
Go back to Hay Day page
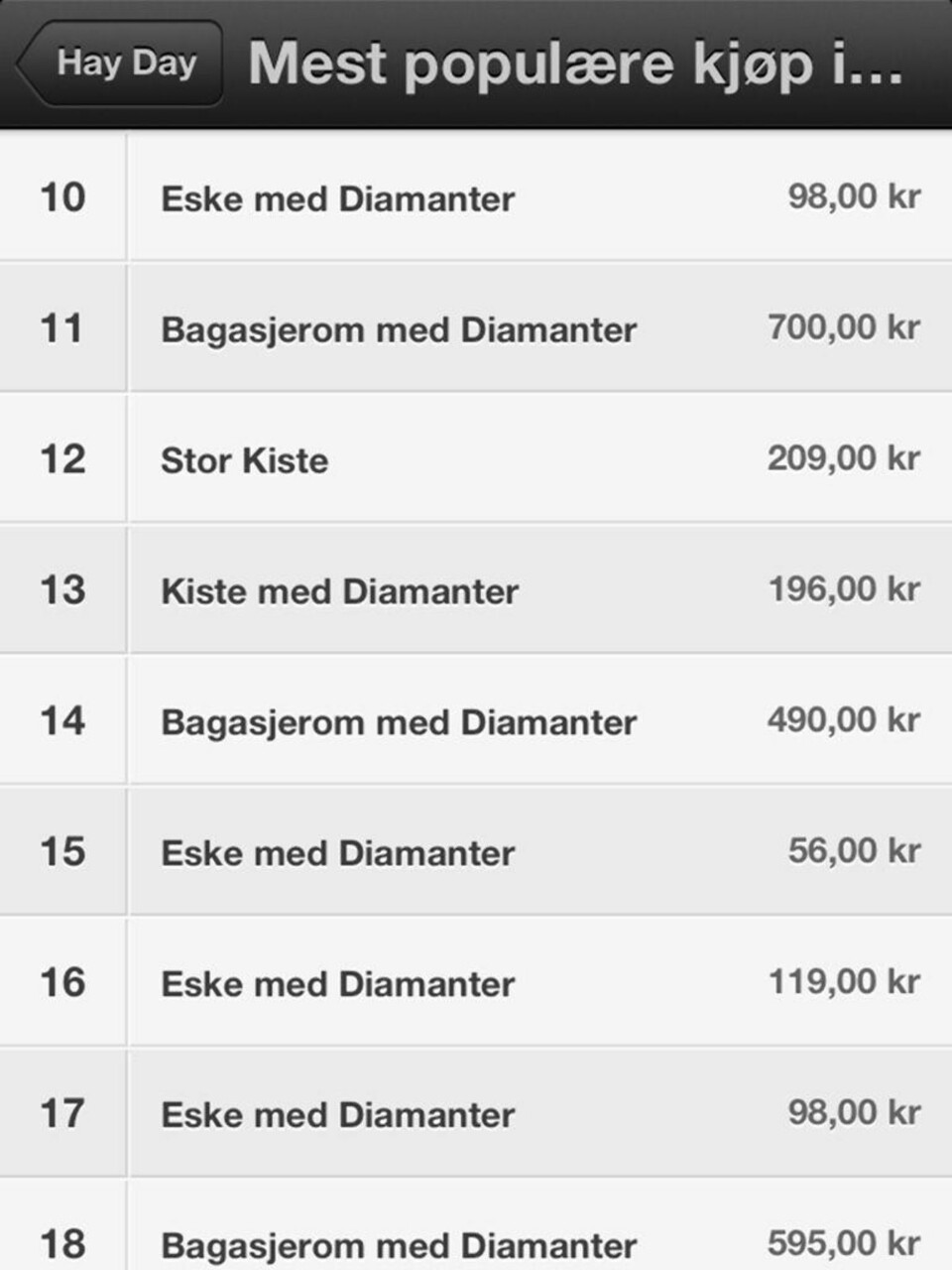click(121, 63)
